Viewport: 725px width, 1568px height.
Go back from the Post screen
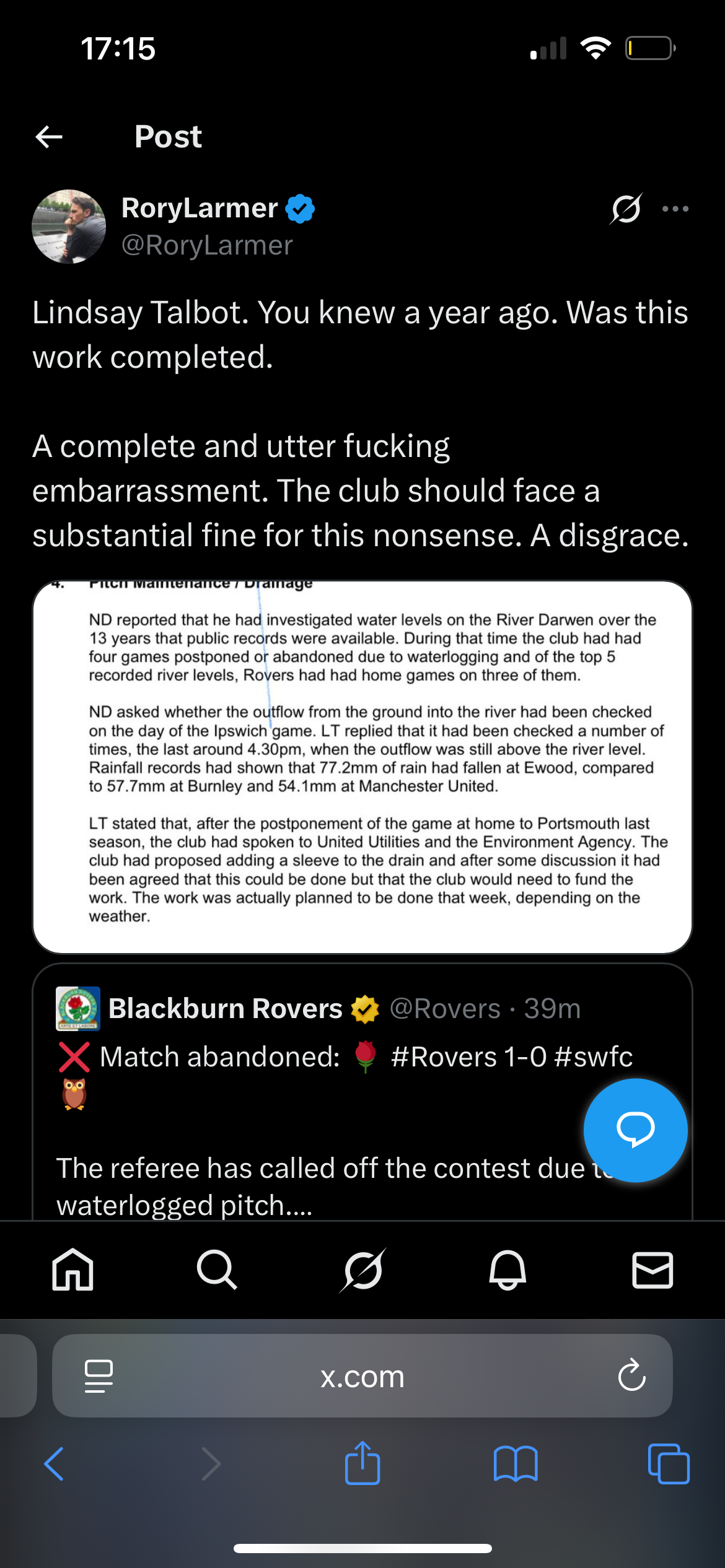pyautogui.click(x=50, y=137)
